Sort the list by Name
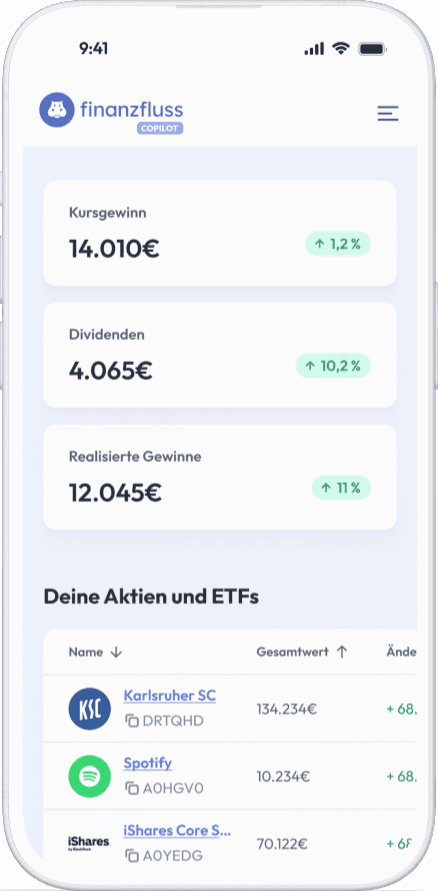Image resolution: width=438 pixels, height=891 pixels. (x=95, y=652)
